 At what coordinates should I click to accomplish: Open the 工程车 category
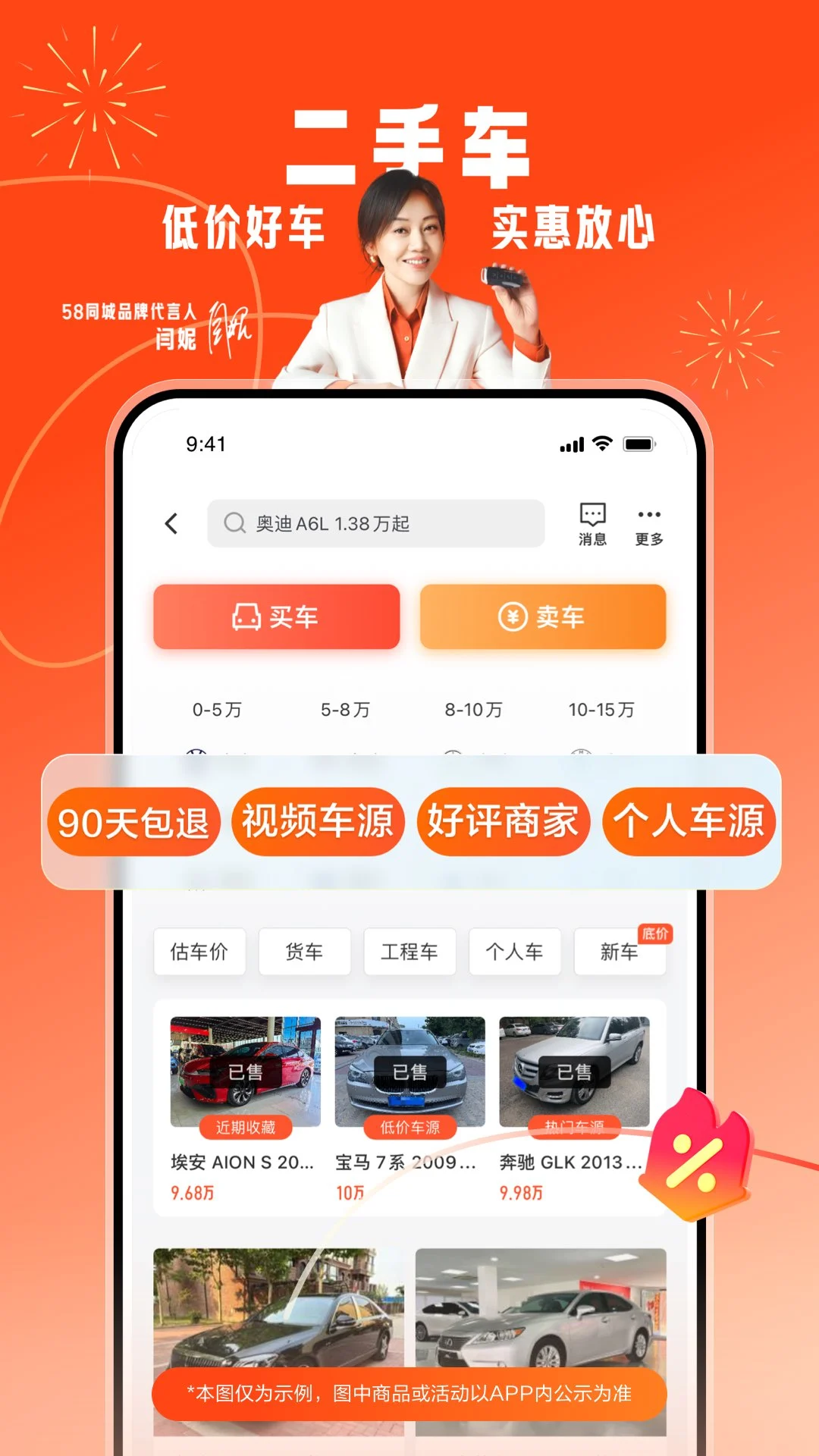click(x=409, y=952)
